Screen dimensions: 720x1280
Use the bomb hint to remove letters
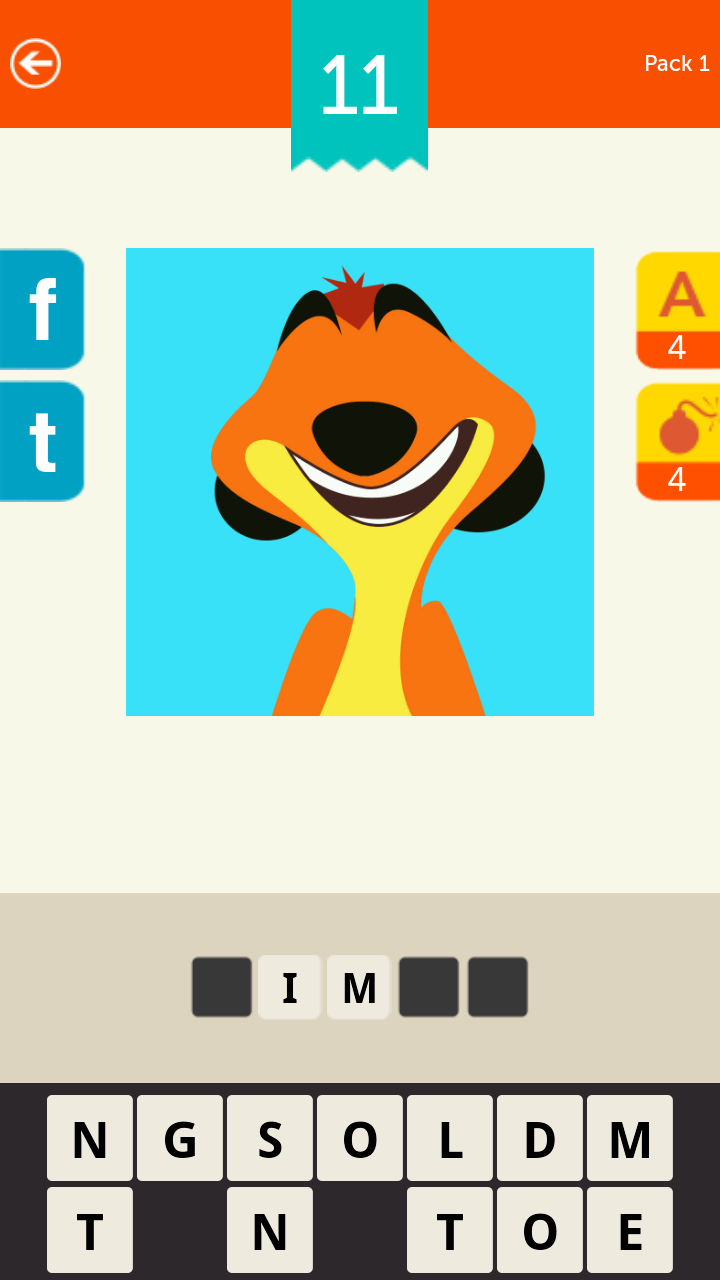678,441
